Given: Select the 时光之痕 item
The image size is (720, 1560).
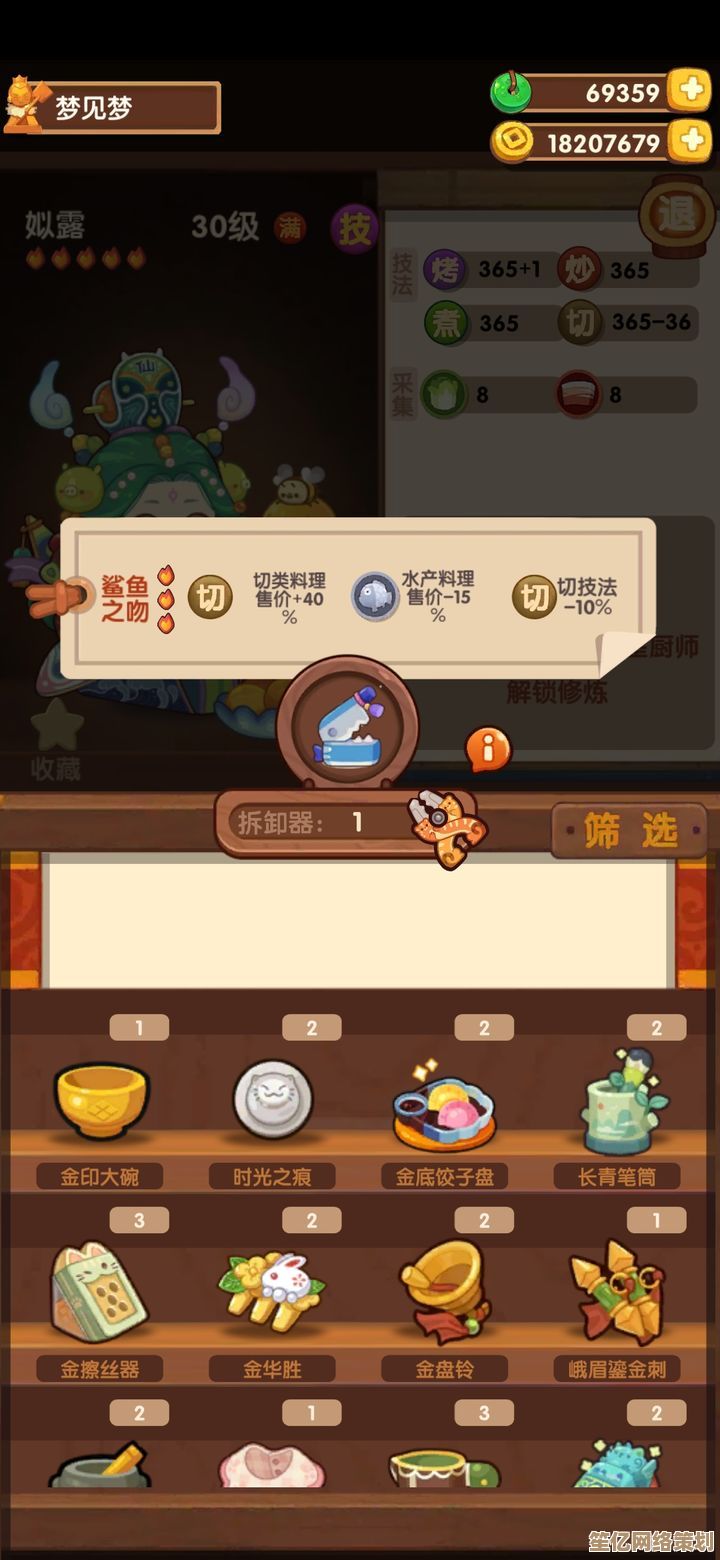Looking at the screenshot, I should coord(272,1102).
